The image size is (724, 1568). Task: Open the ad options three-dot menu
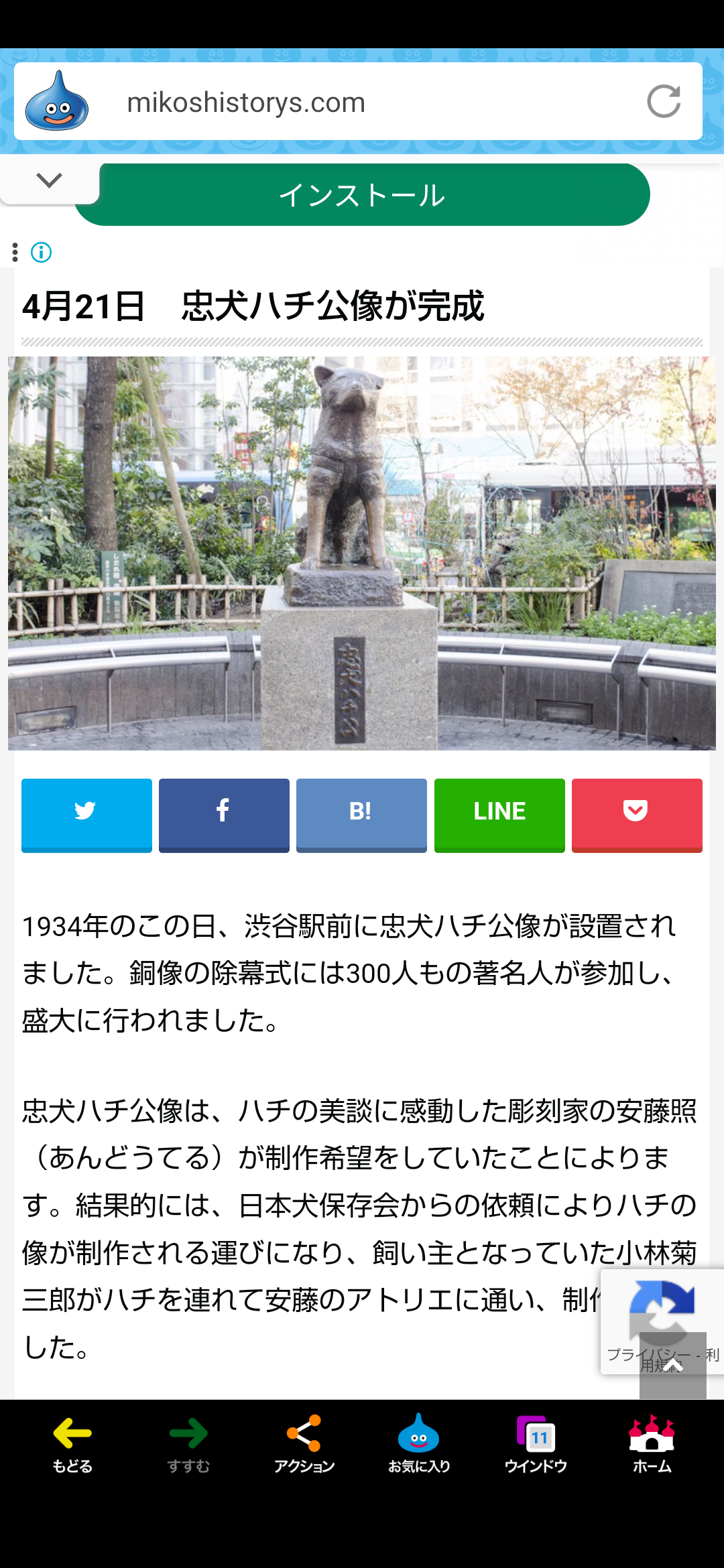(x=15, y=253)
